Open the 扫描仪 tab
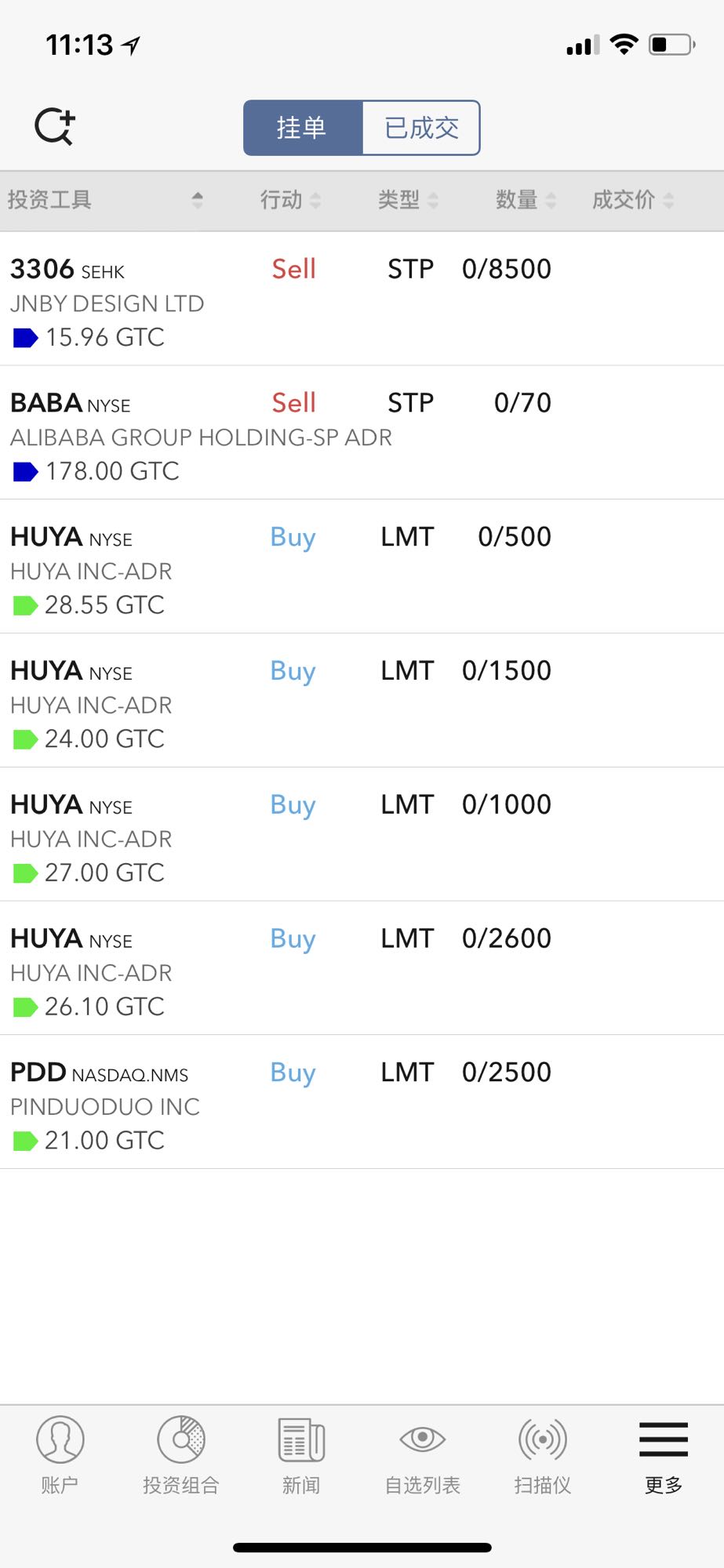The height and width of the screenshot is (1568, 724). click(543, 1455)
